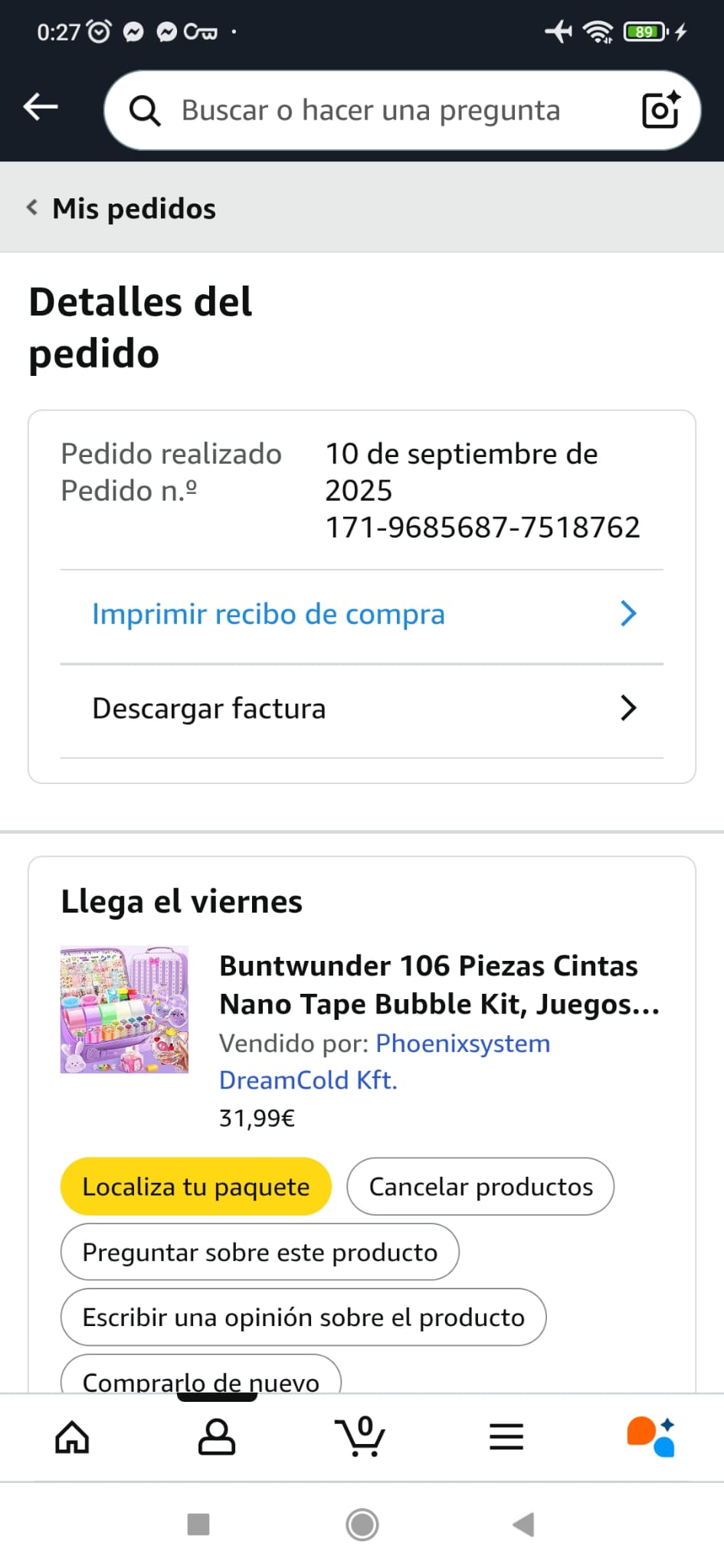View the Buntwunder 106 Piezas product title
The image size is (724, 1568).
click(x=438, y=985)
